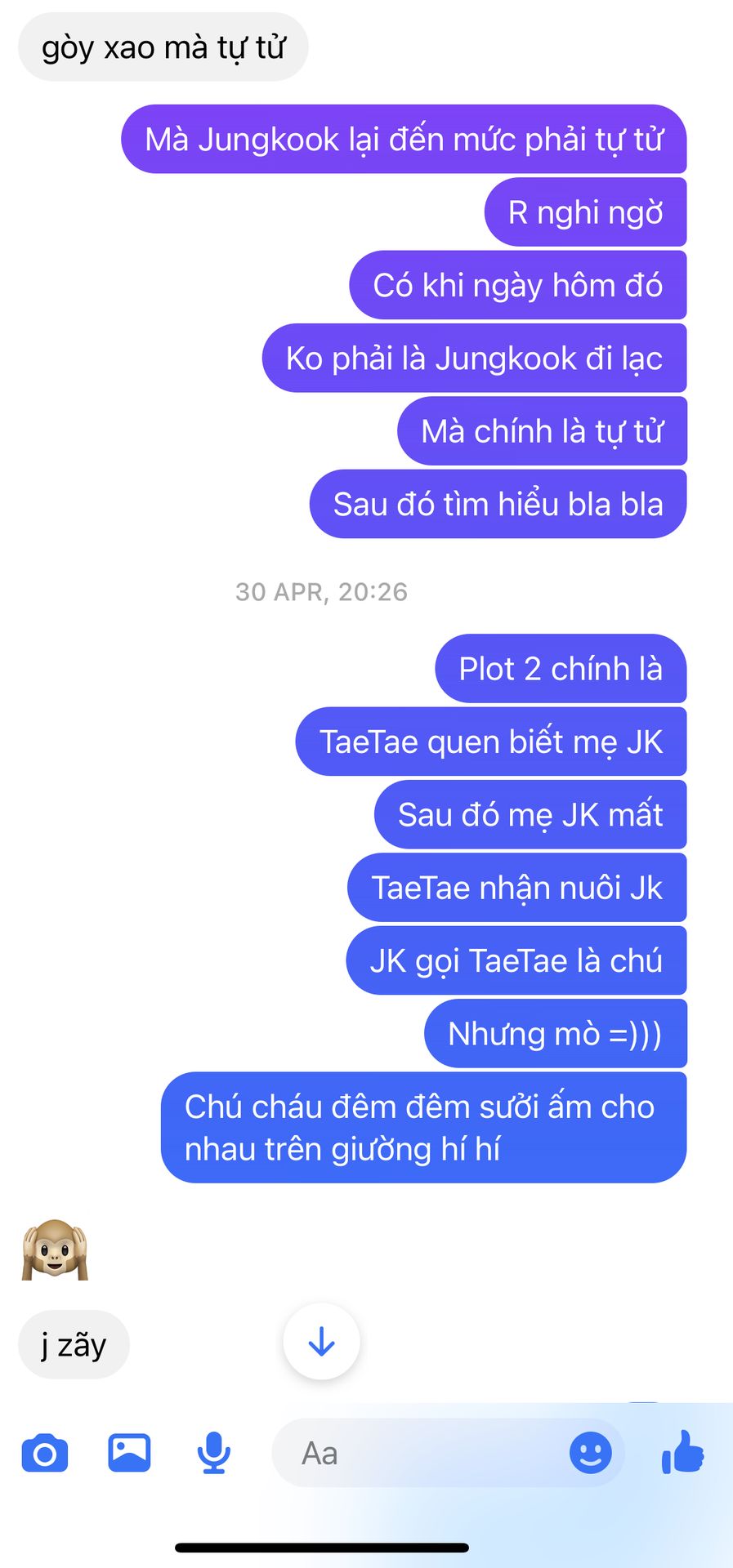
Task: Jump to latest messages with down arrow
Action: (321, 1342)
